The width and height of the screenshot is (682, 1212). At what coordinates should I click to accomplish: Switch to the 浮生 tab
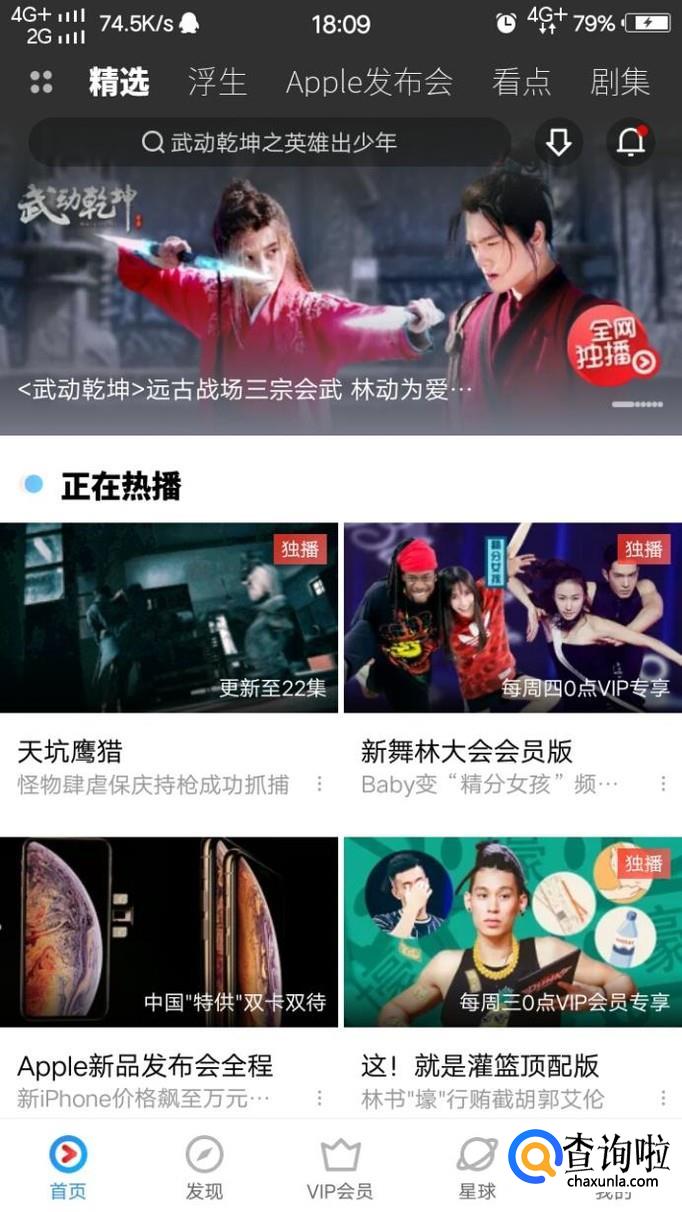coord(217,82)
